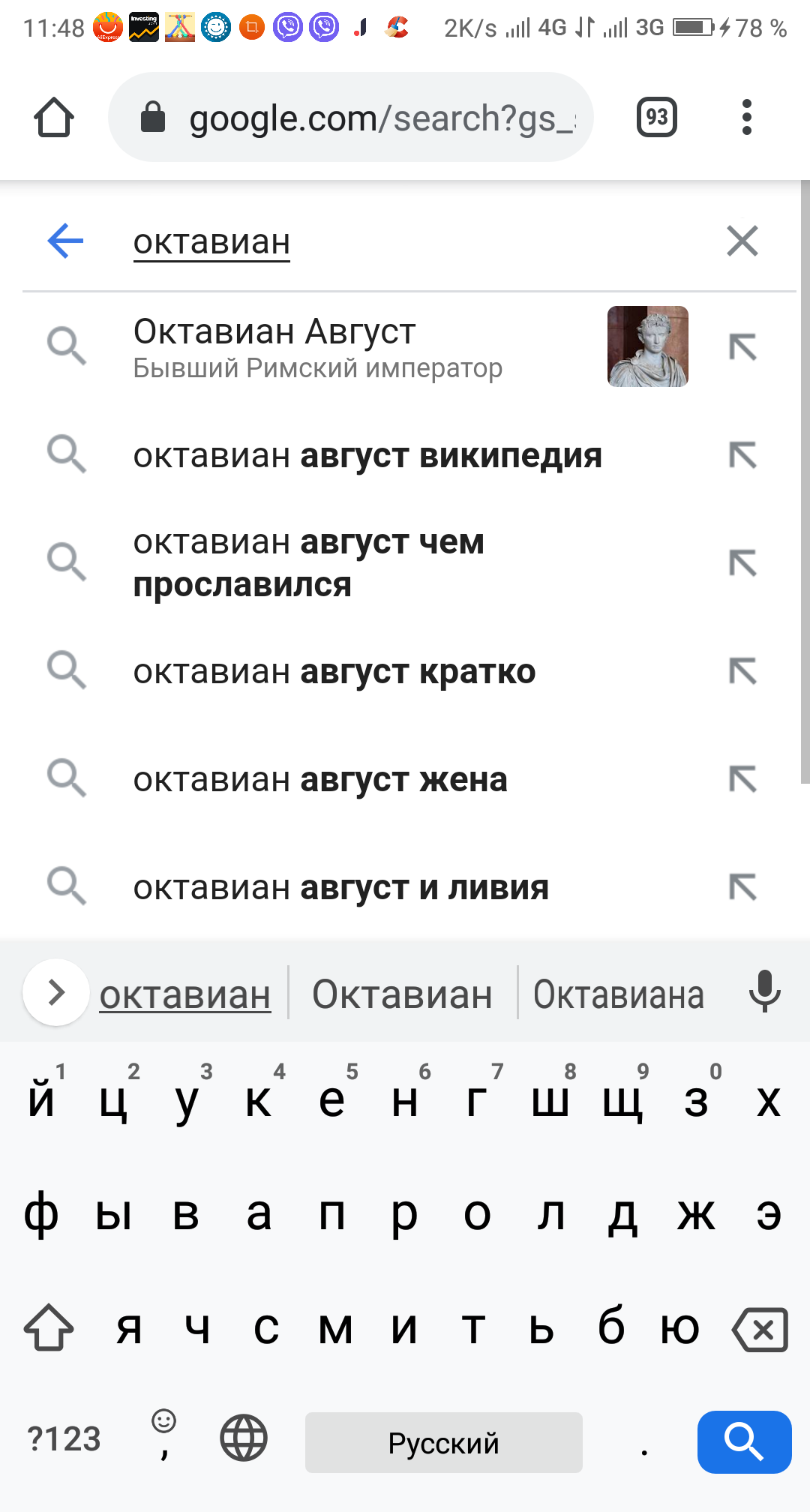Select the Октавиан Август Roman emperor suggestion

tap(360, 347)
